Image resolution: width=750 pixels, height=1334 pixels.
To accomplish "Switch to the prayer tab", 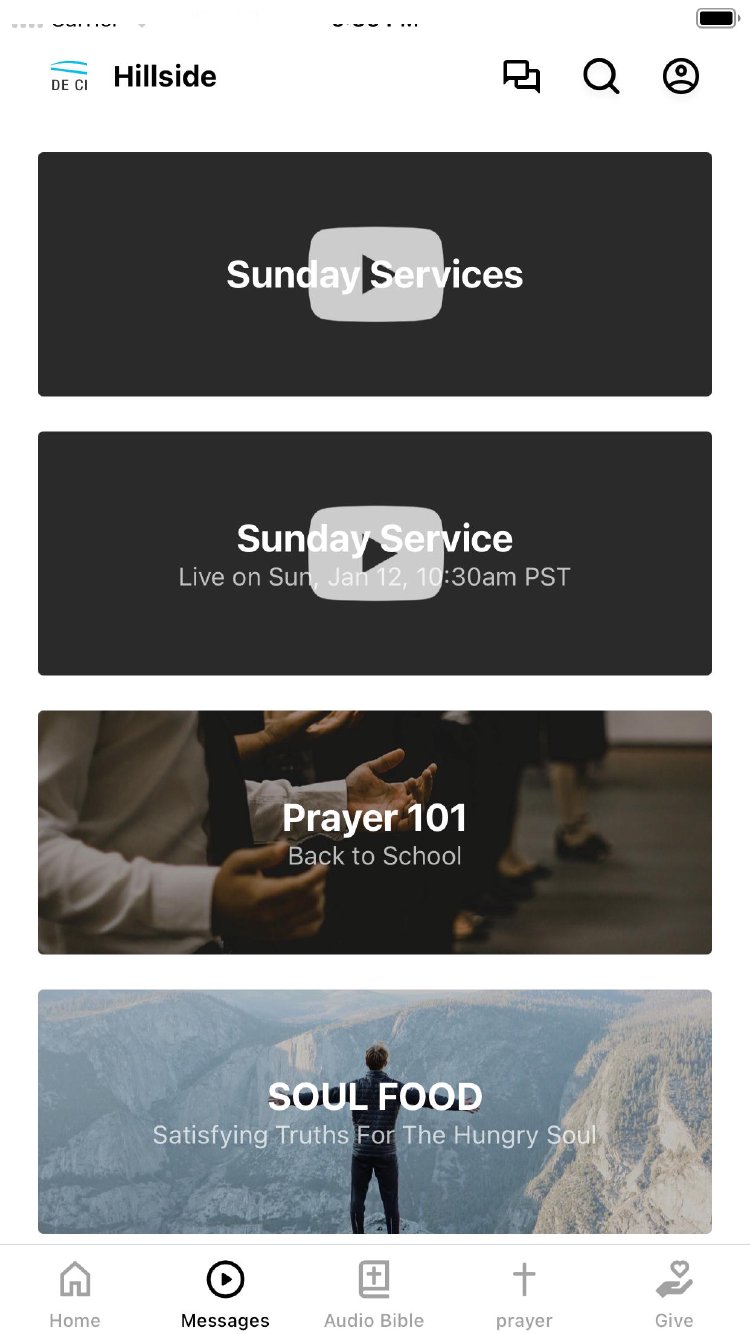I will point(524,1294).
